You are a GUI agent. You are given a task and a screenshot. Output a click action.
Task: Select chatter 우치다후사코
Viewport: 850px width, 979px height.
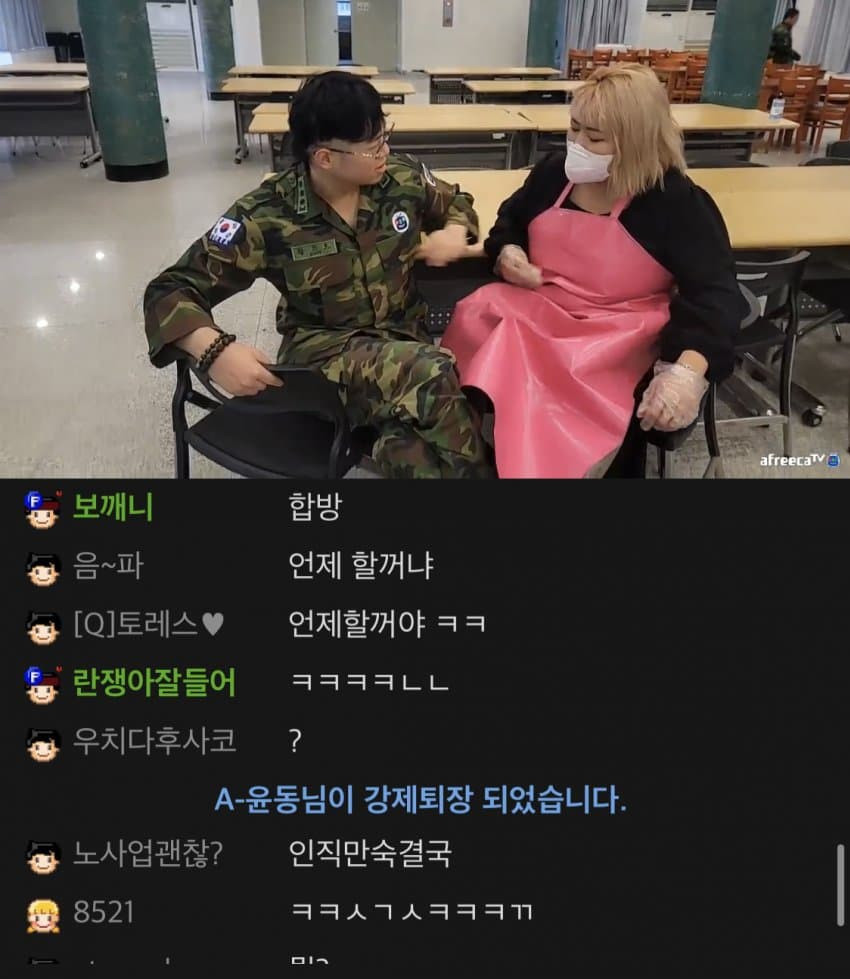(154, 741)
